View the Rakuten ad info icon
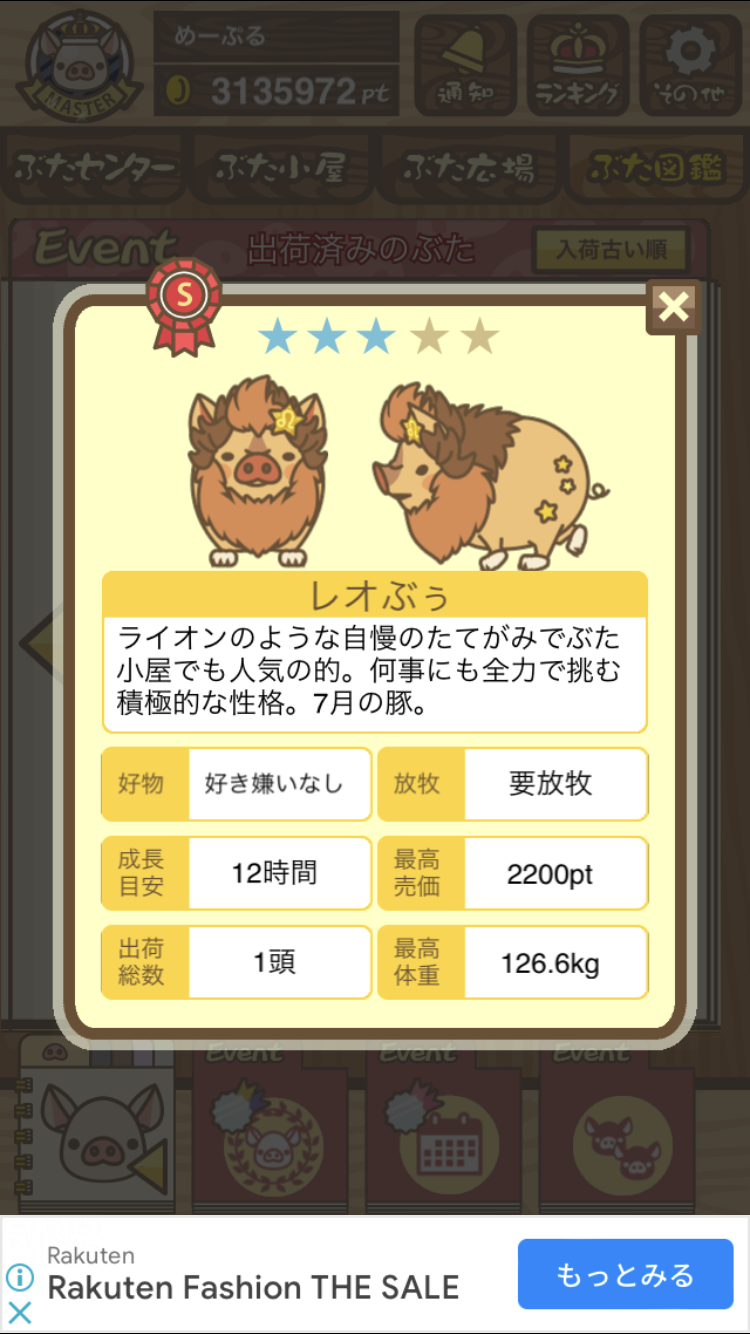Screen dimensions: 750x1334 click(x=20, y=1277)
